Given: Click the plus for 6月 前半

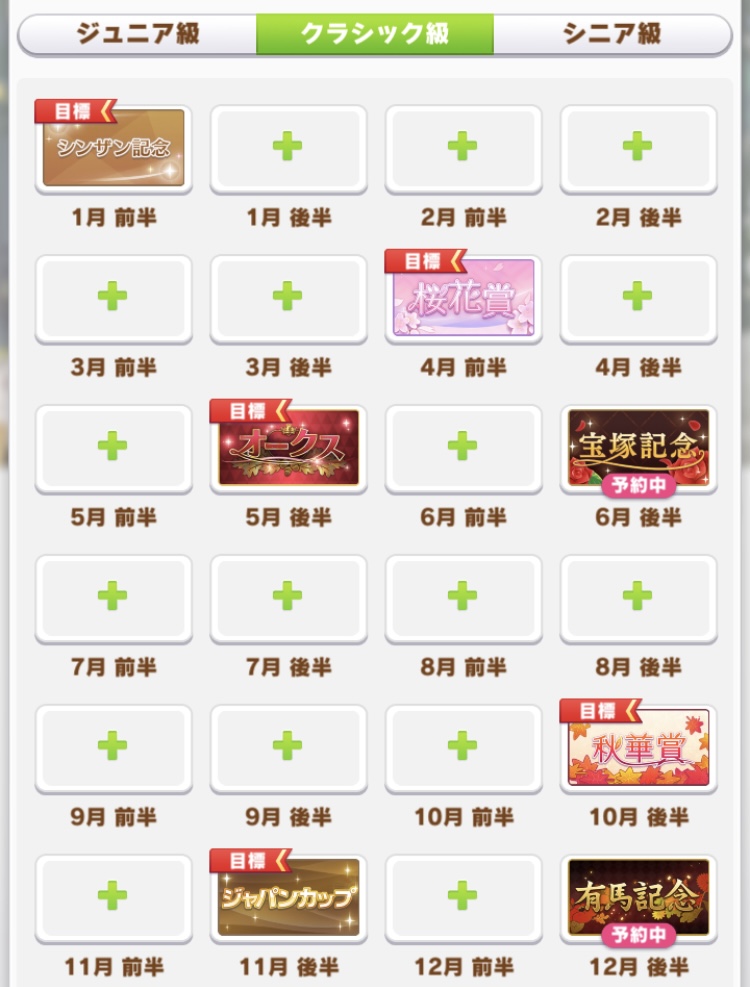Looking at the screenshot, I should tap(463, 447).
